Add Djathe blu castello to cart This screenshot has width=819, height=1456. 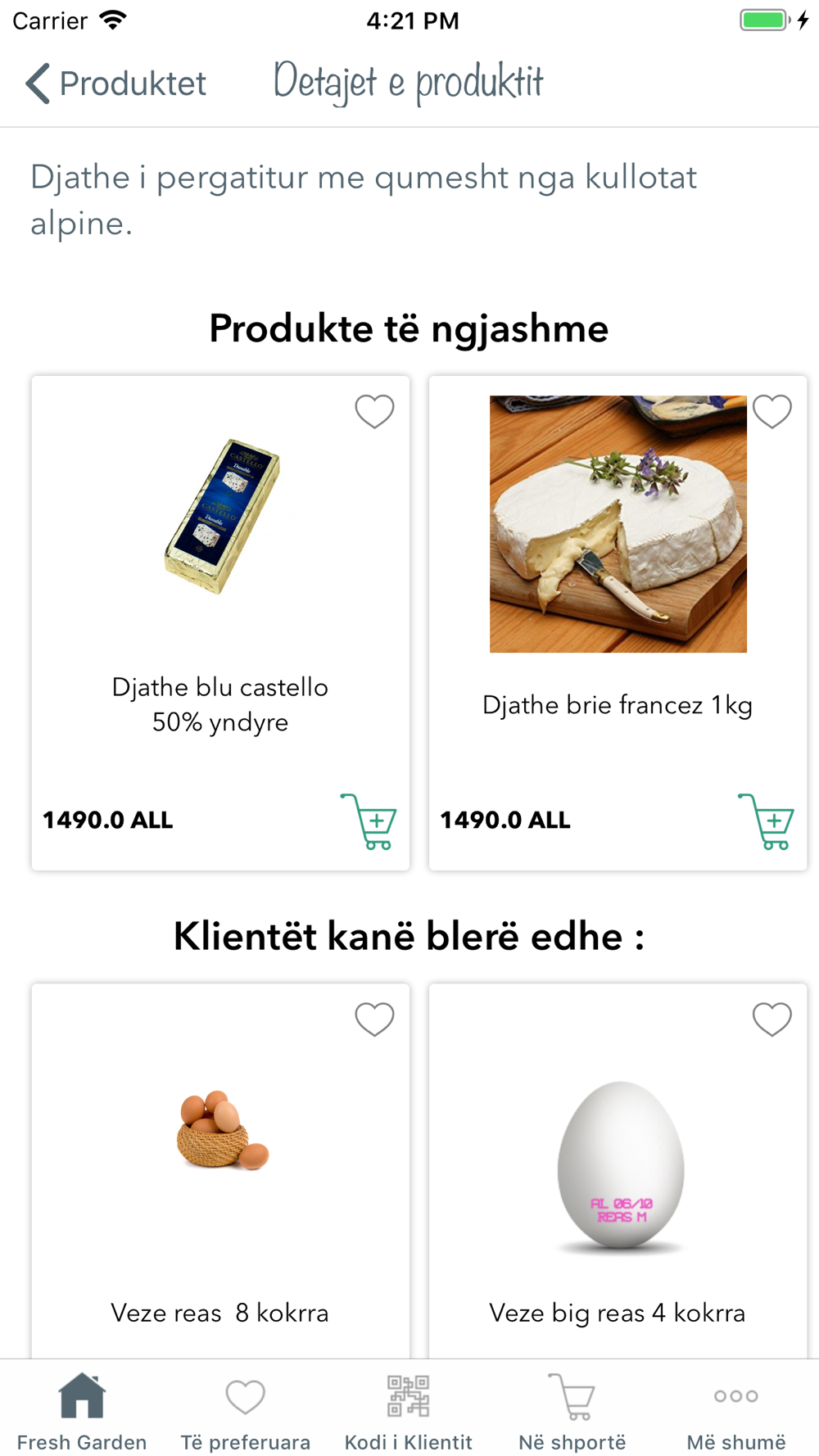coord(369,821)
